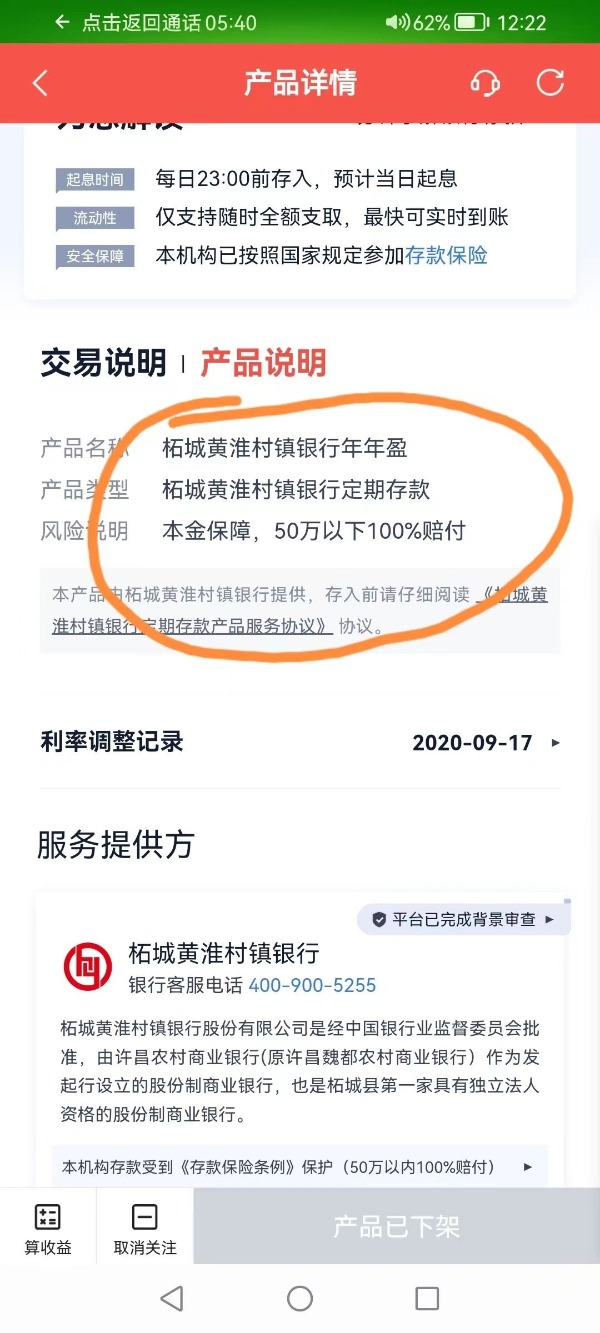600x1333 pixels.
Task: Tap system home button
Action: tap(300, 1298)
